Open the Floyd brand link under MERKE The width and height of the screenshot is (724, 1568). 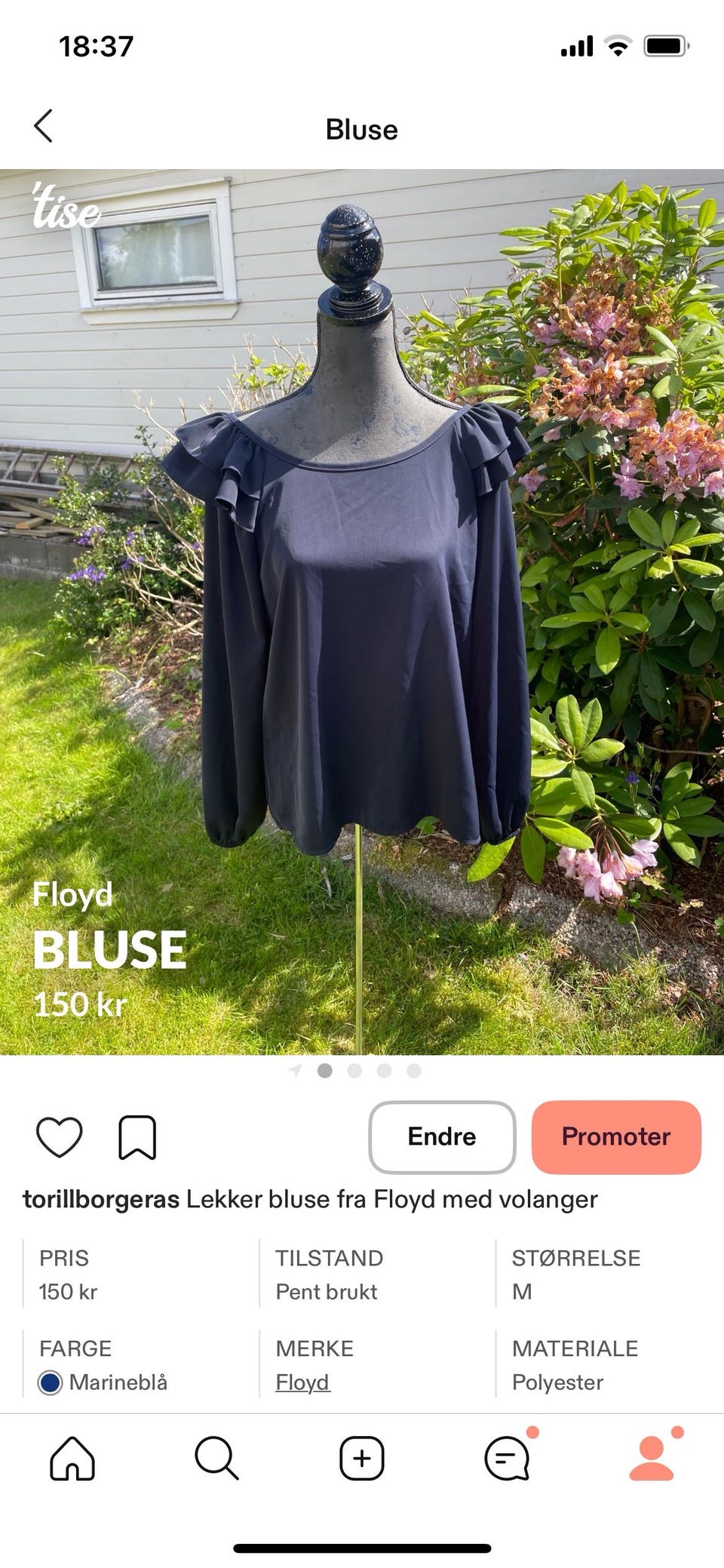302,1382
